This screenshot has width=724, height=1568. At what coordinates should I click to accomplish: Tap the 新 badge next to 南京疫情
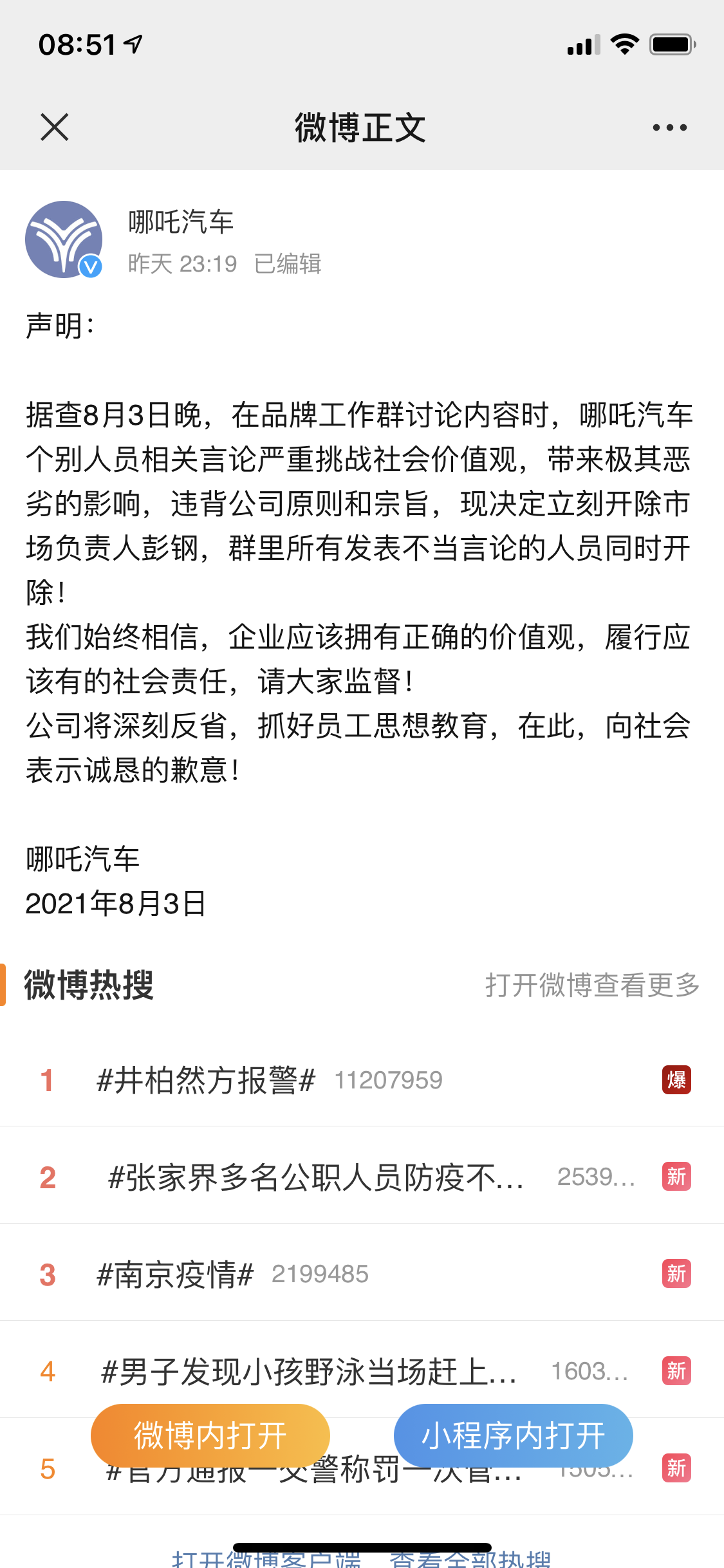(676, 1271)
